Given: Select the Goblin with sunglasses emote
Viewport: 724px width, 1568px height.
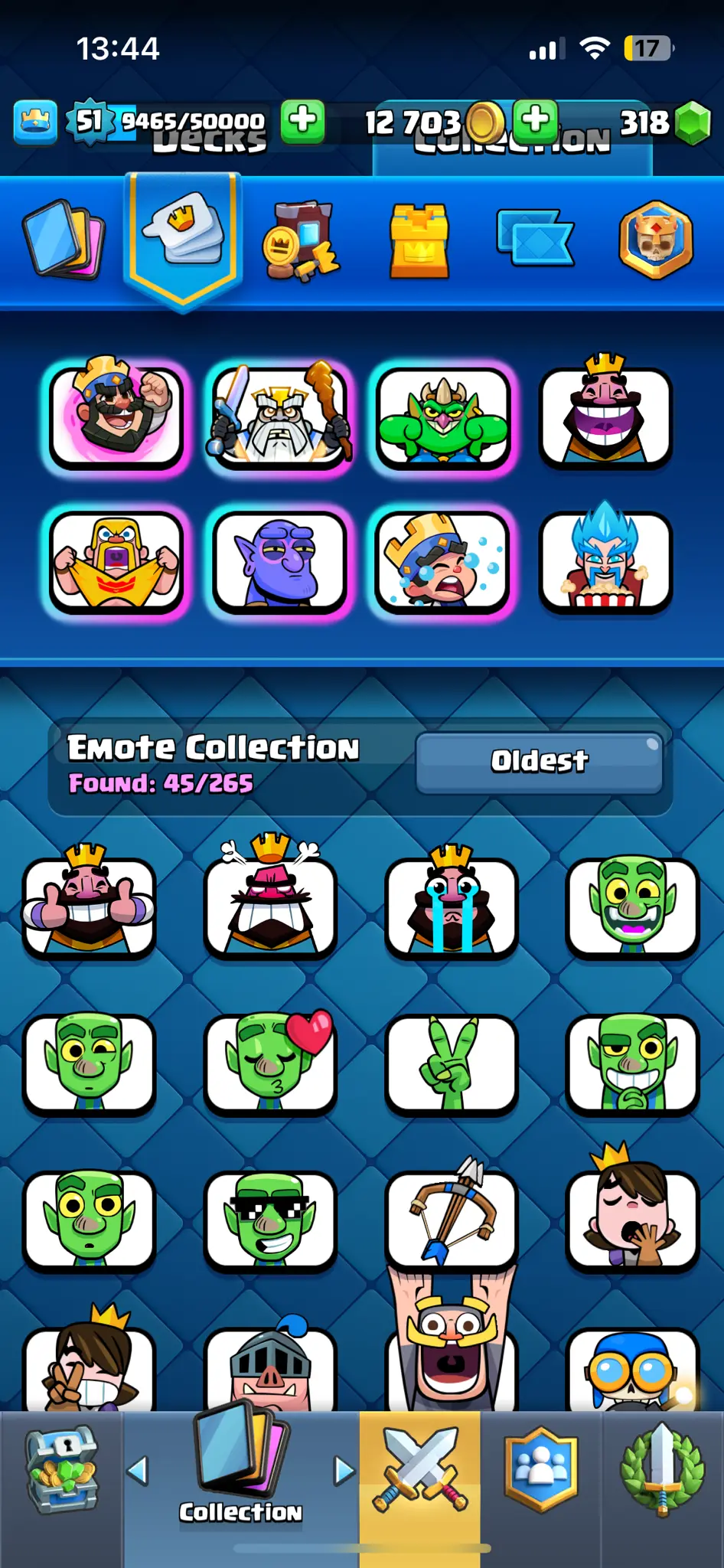Looking at the screenshot, I should pos(271,1219).
